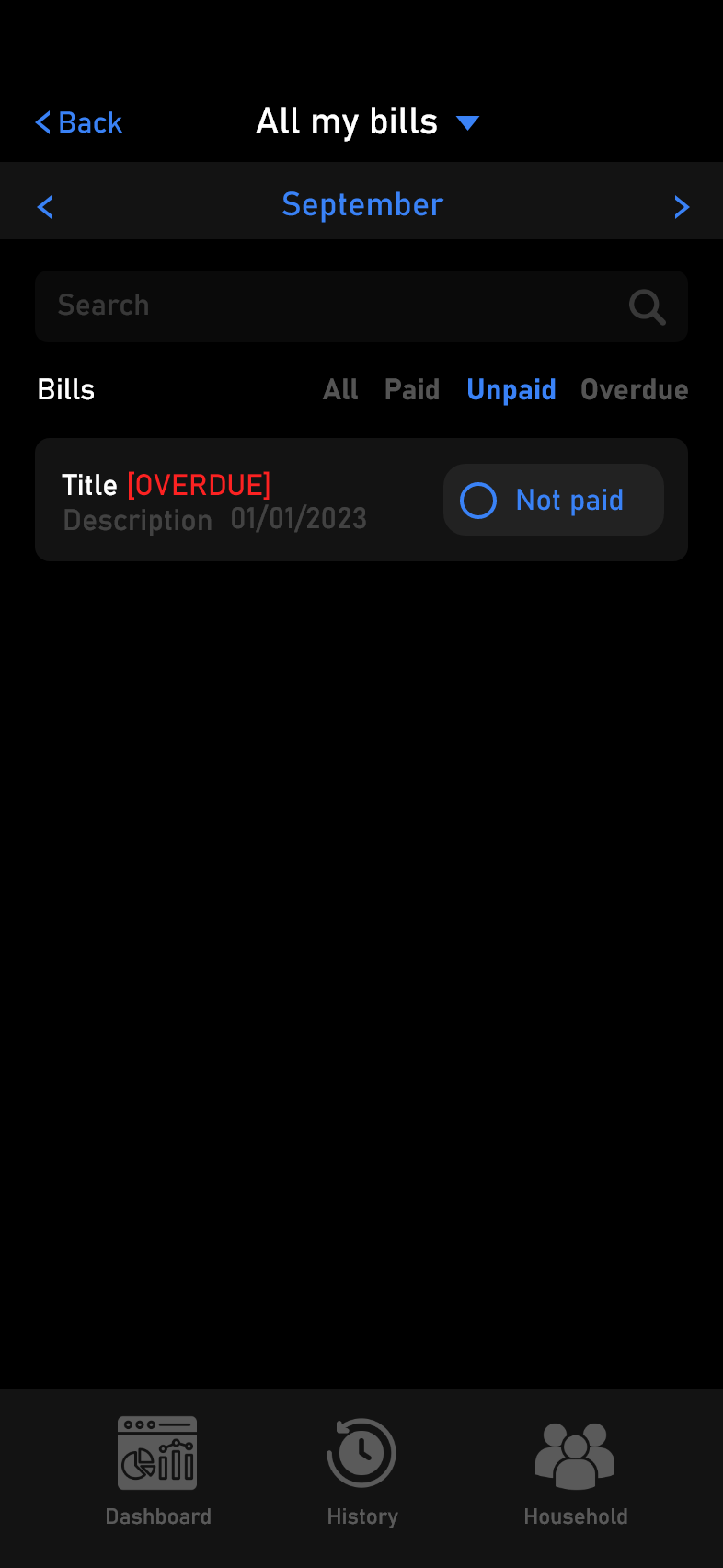This screenshot has height=1568, width=723.
Task: Switch to the History tab
Action: [x=362, y=1471]
